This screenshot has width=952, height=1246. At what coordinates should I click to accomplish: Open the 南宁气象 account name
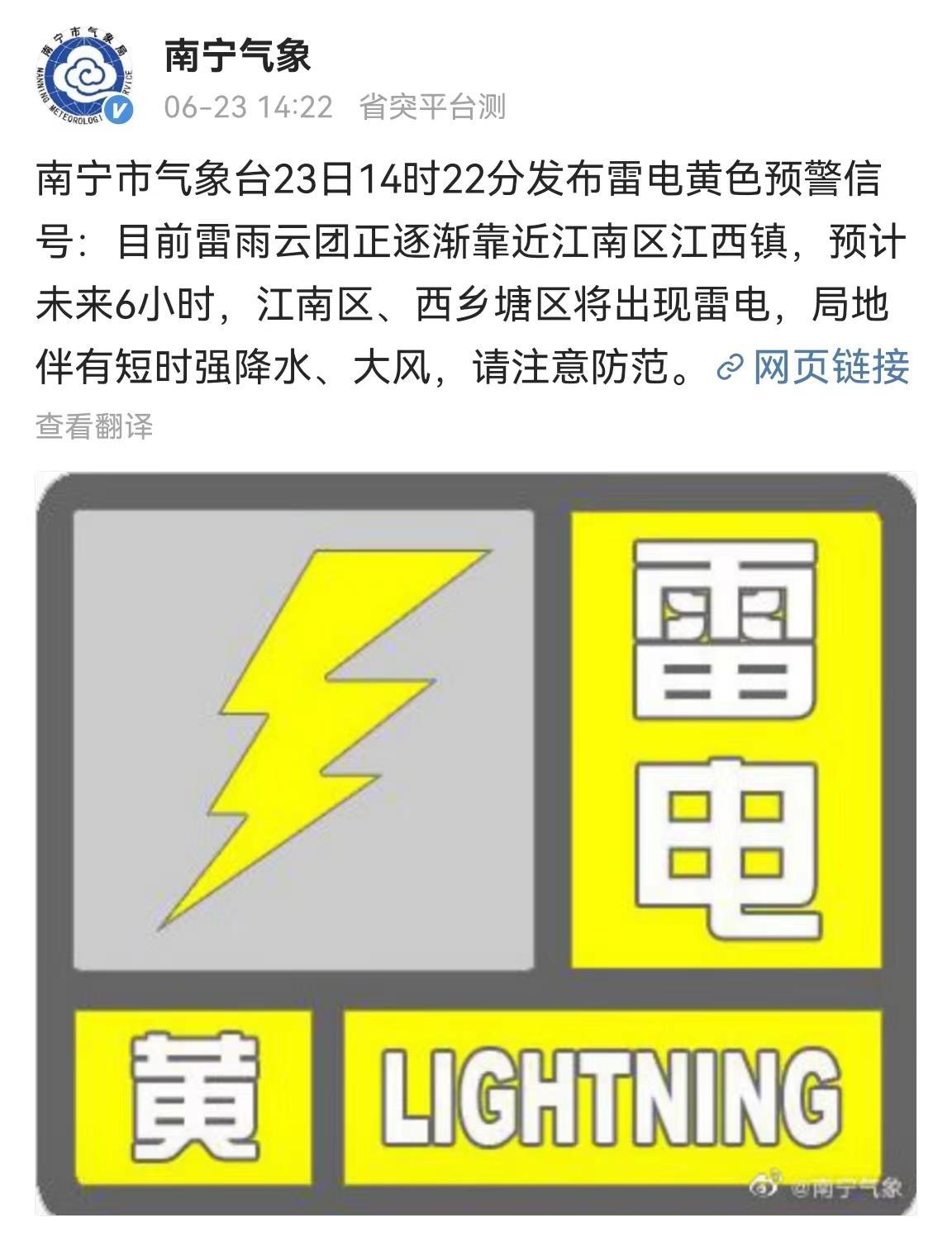pos(237,57)
